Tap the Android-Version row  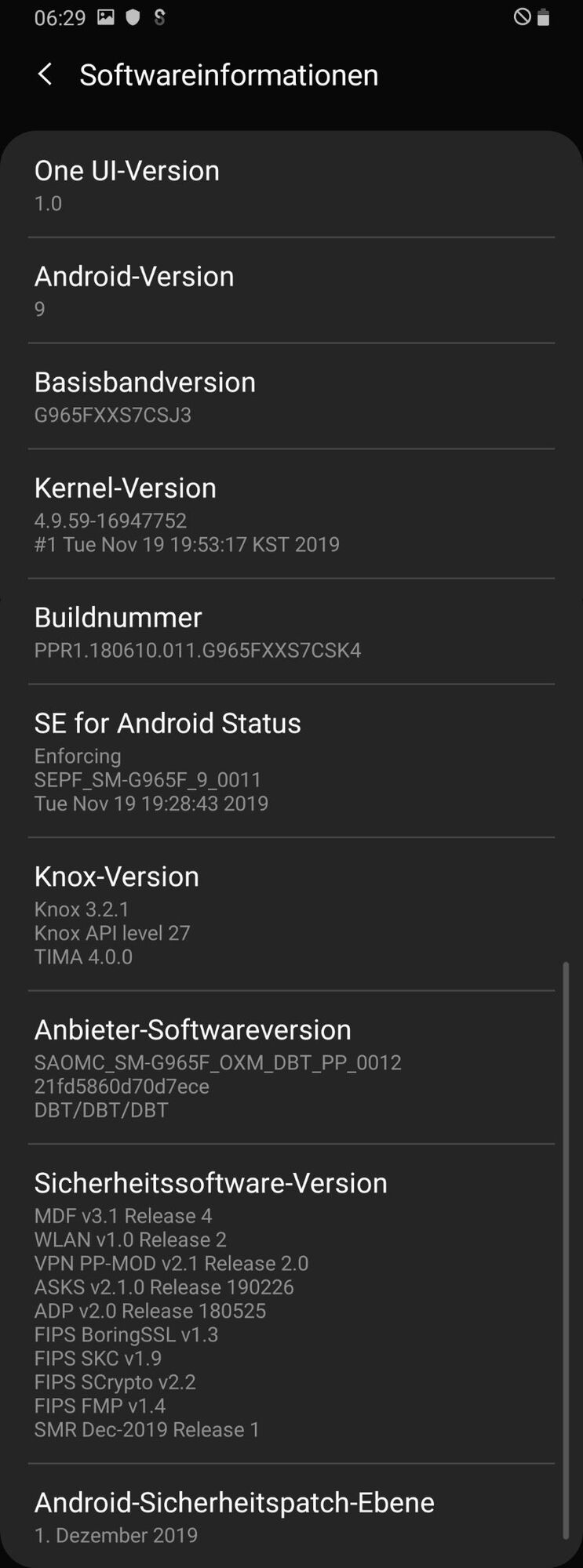[290, 291]
